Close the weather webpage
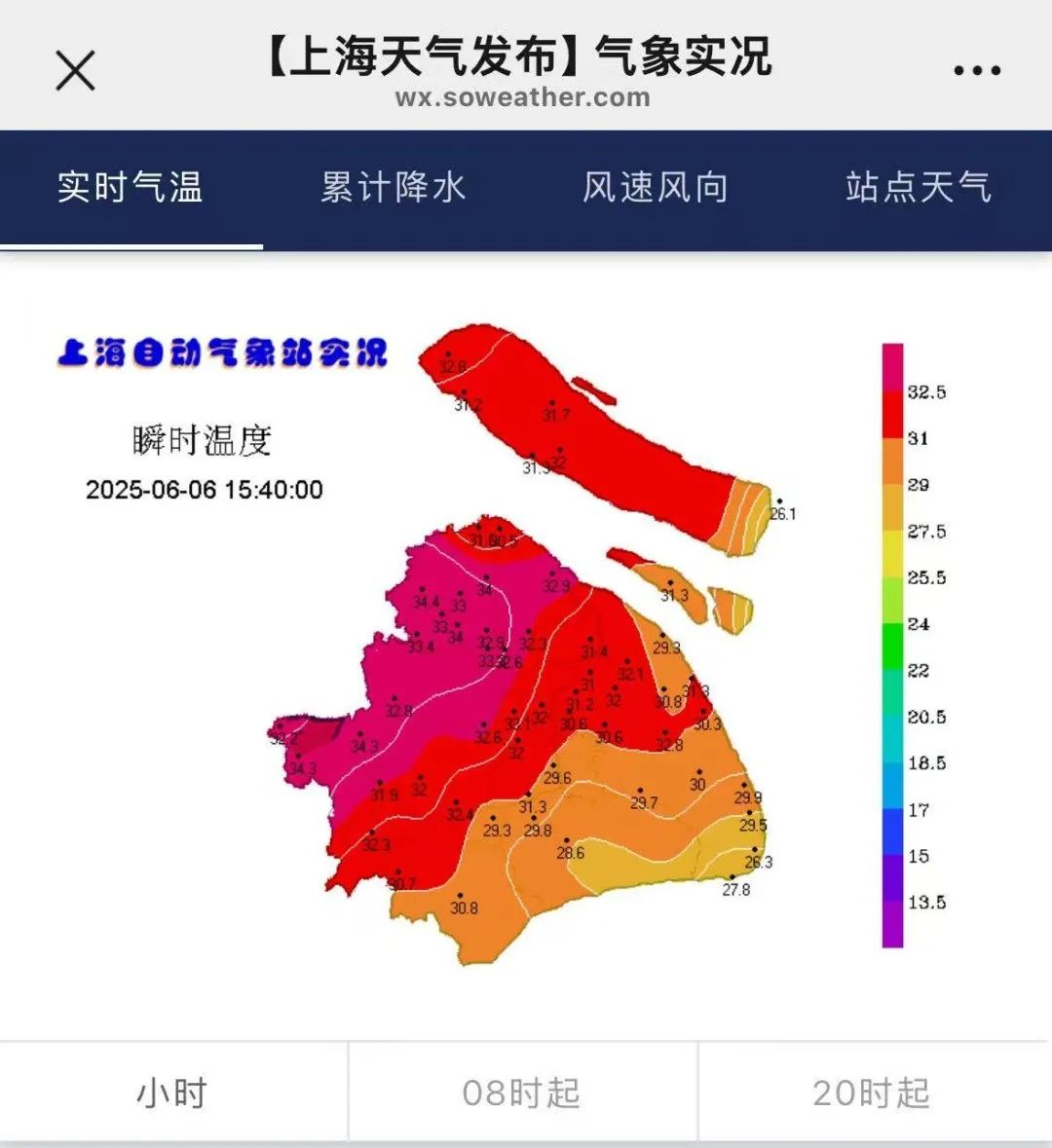Screen dimensions: 1052x1148 tap(75, 71)
